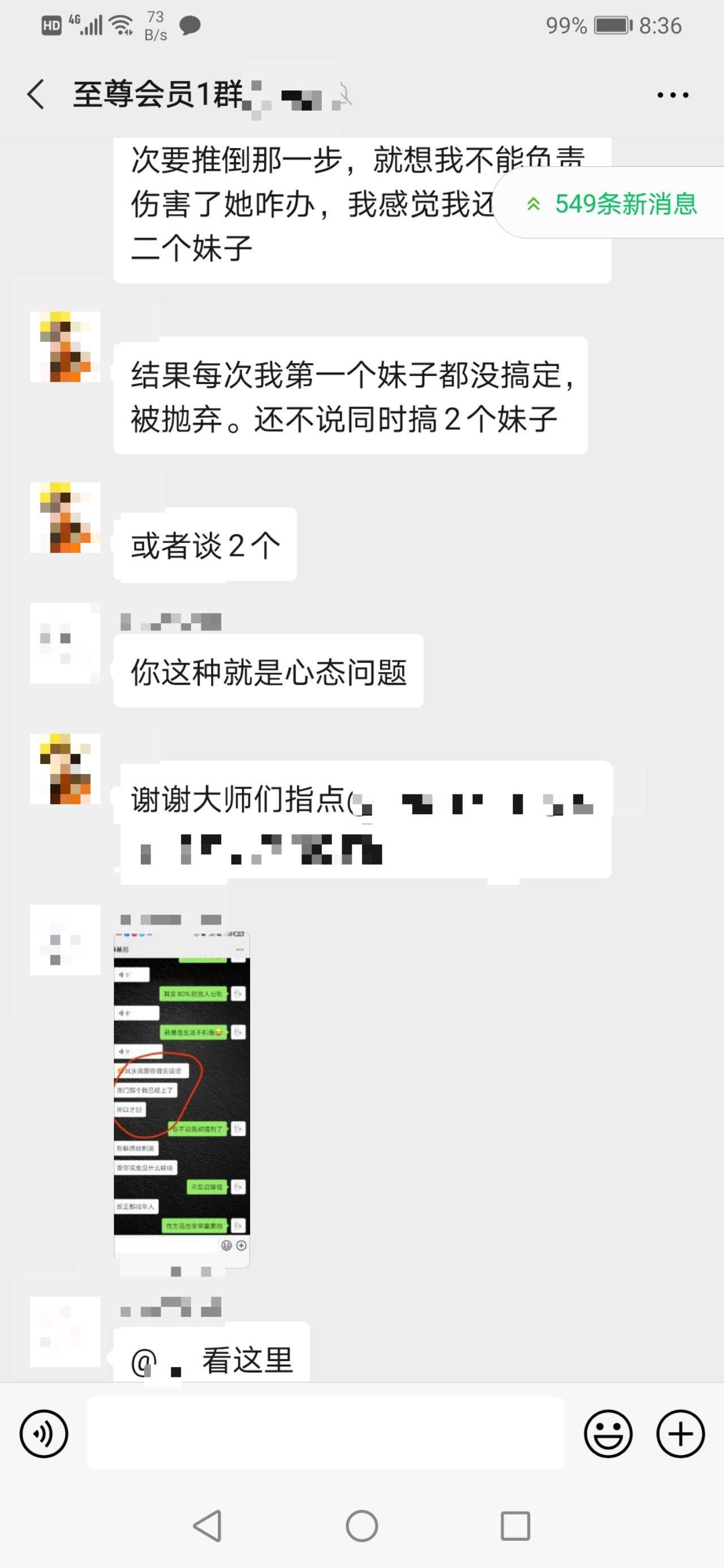Tap the Wi-Fi icon in the status bar
The height and width of the screenshot is (1568, 724).
[119, 24]
